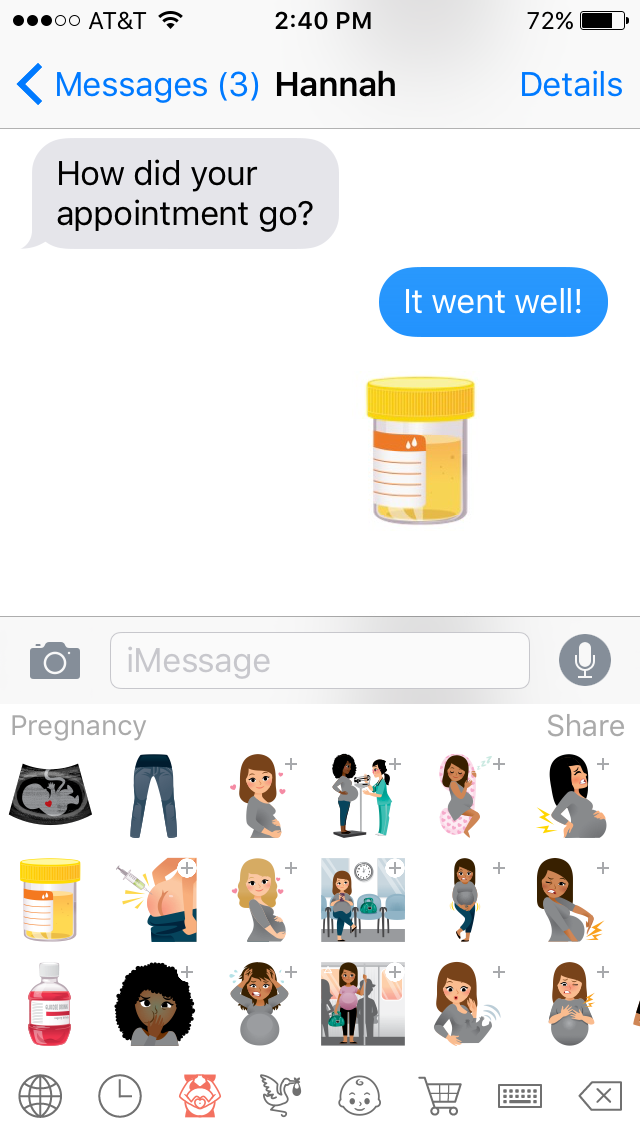The image size is (640, 1136).
Task: Pick the weighing scale with nurse sticker
Action: (362, 797)
